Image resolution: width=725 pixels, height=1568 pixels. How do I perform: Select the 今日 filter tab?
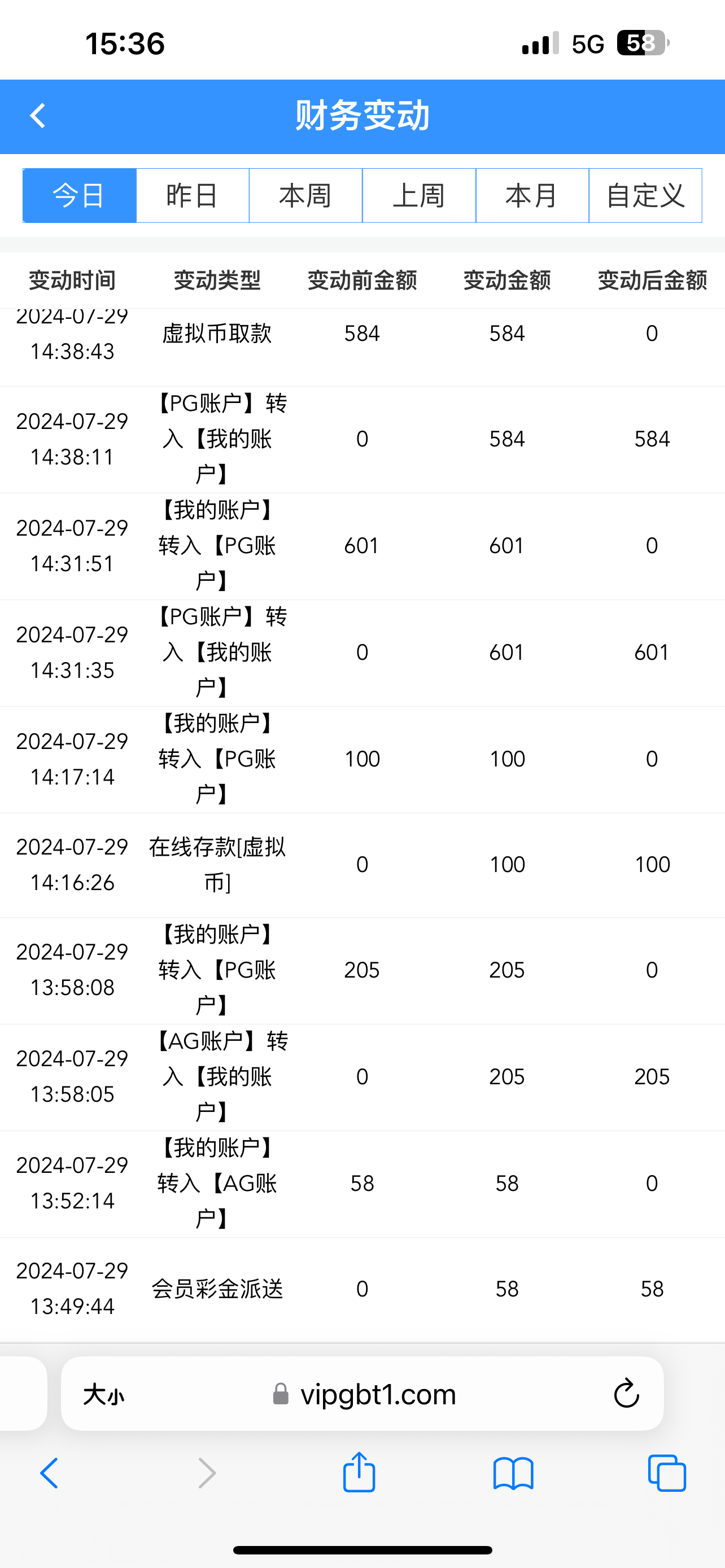pos(79,195)
